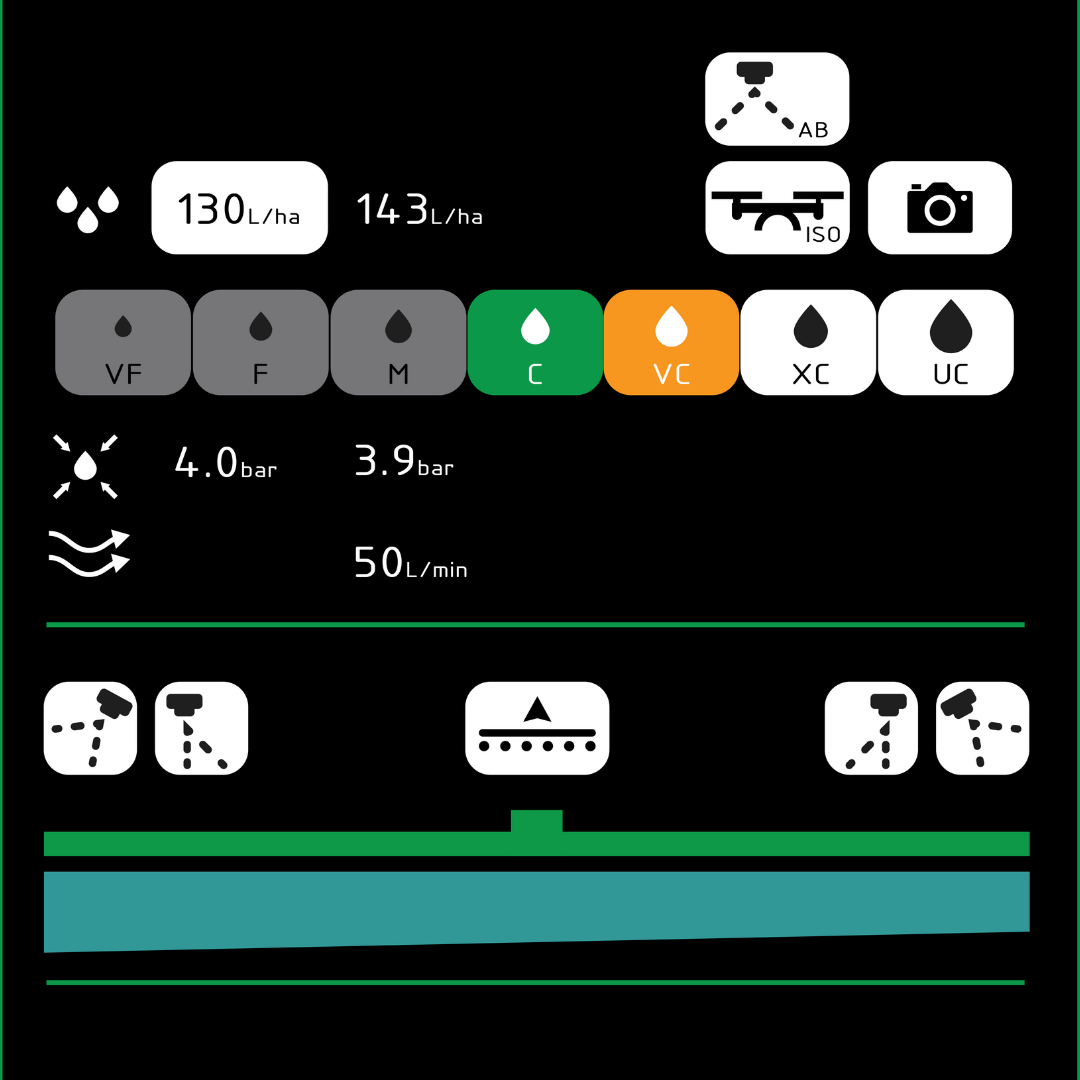Select the F droplet size

pyautogui.click(x=260, y=343)
